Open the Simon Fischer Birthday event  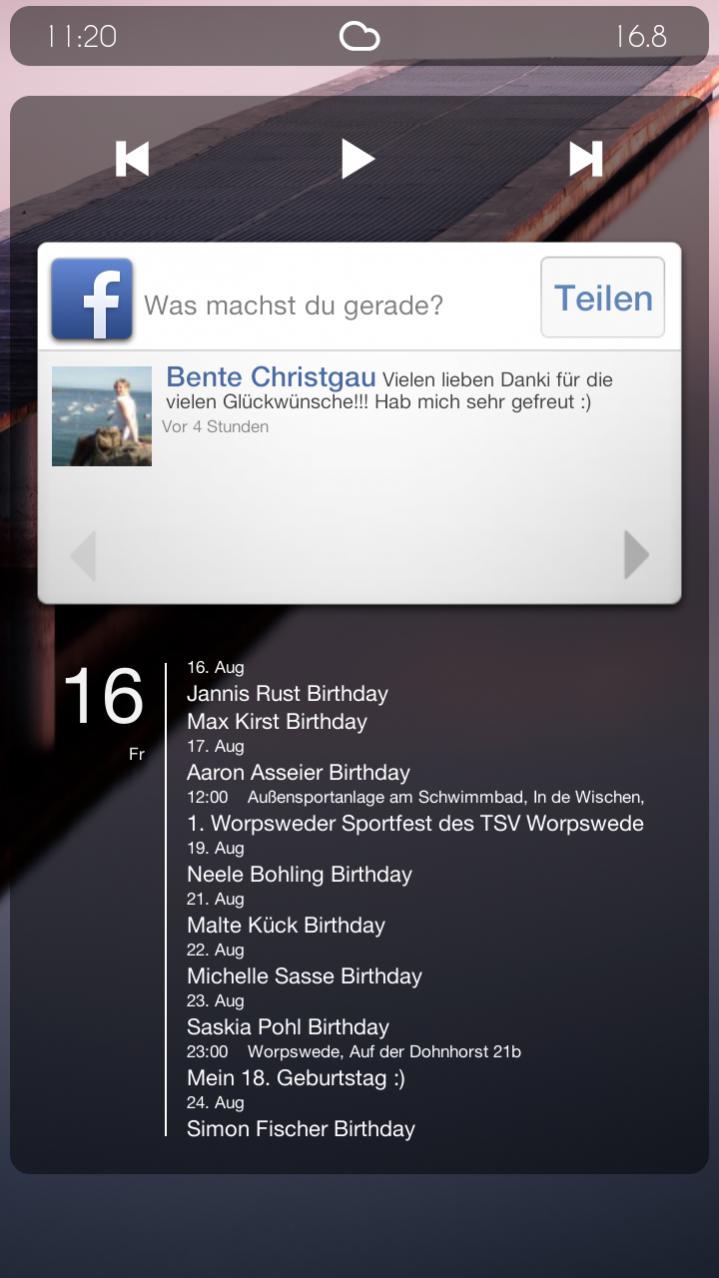[300, 1129]
